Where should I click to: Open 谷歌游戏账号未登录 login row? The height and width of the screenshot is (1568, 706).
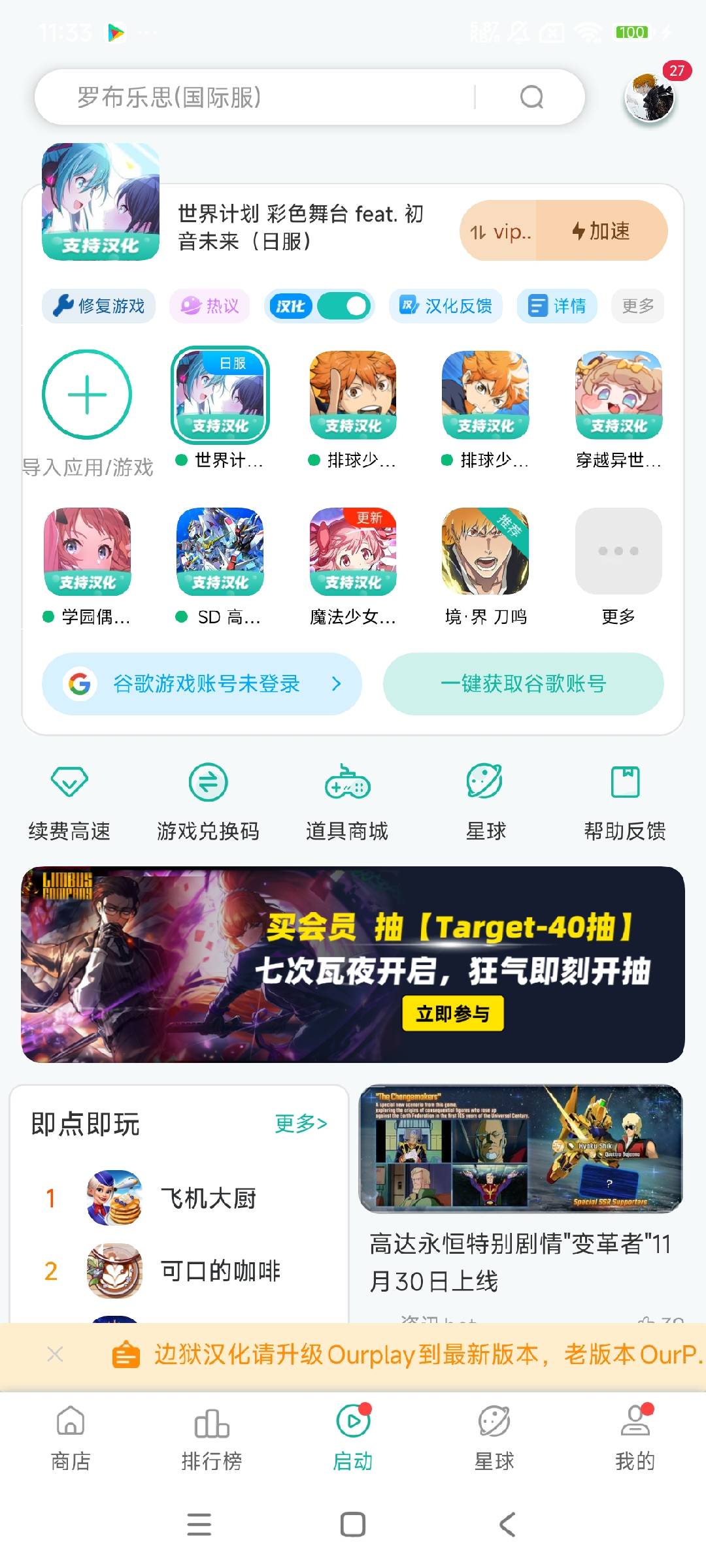tap(202, 684)
